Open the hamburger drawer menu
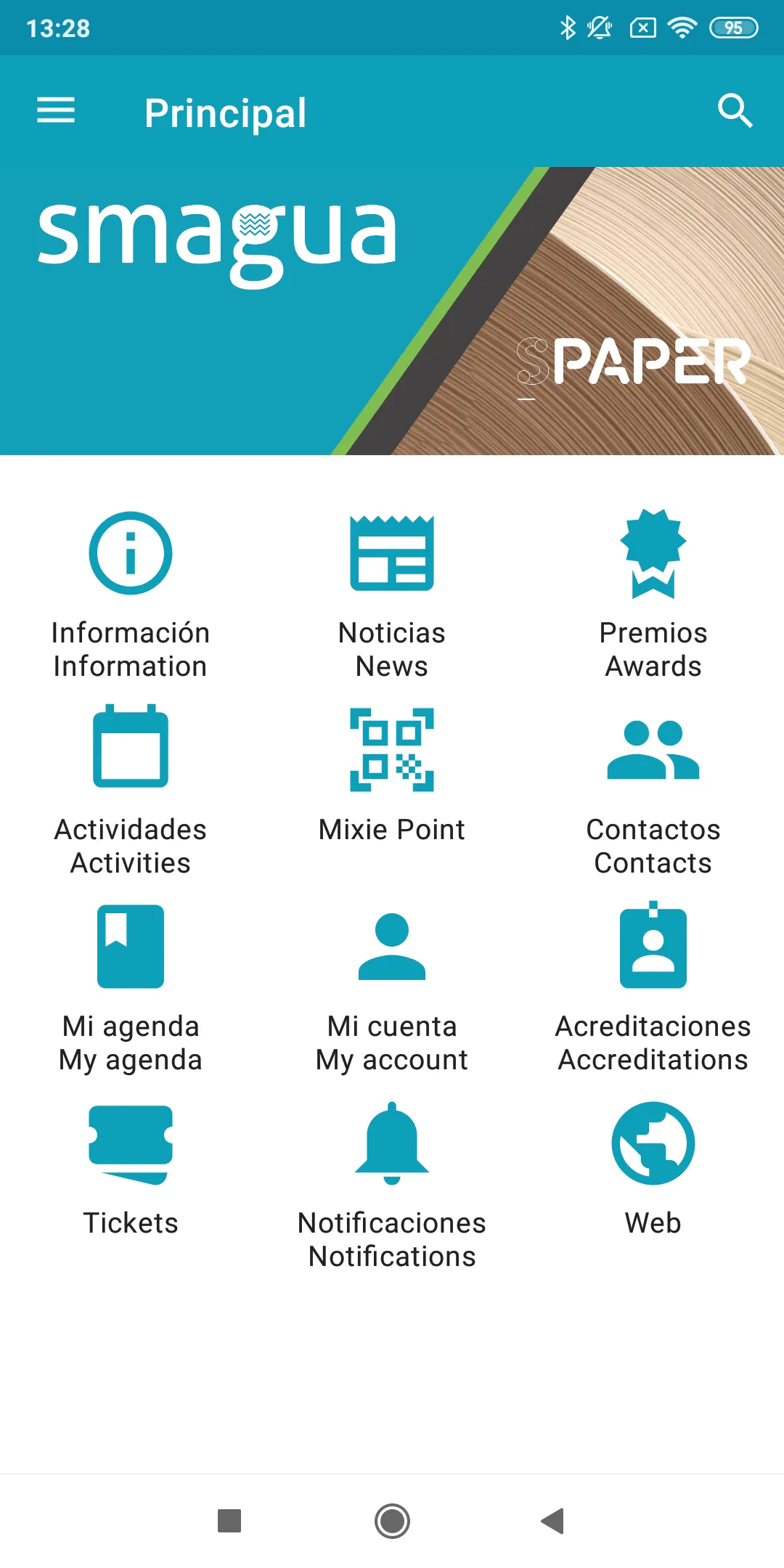784x1568 pixels. (x=56, y=110)
